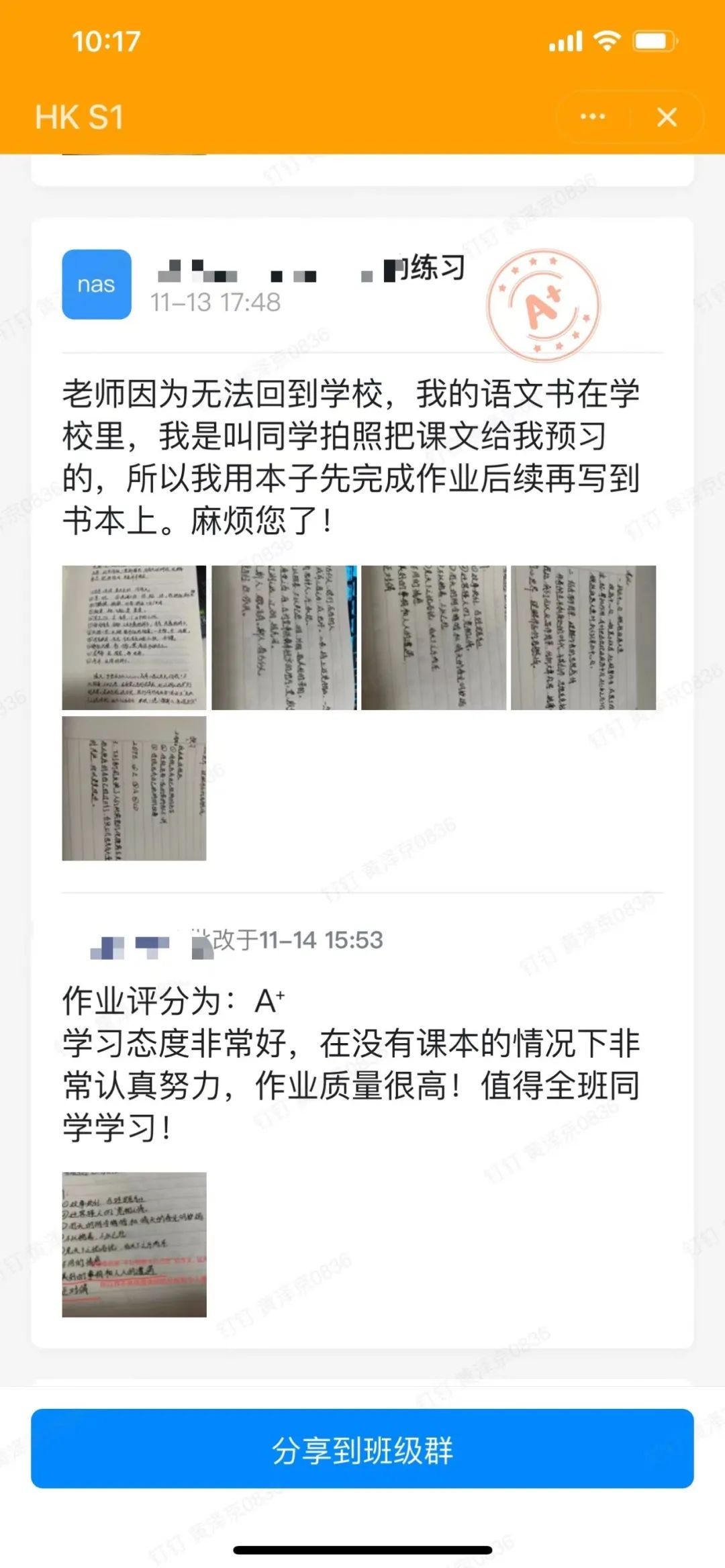This screenshot has width=725, height=1568.
Task: Tap the blue nas student avatar
Action: coord(97,285)
